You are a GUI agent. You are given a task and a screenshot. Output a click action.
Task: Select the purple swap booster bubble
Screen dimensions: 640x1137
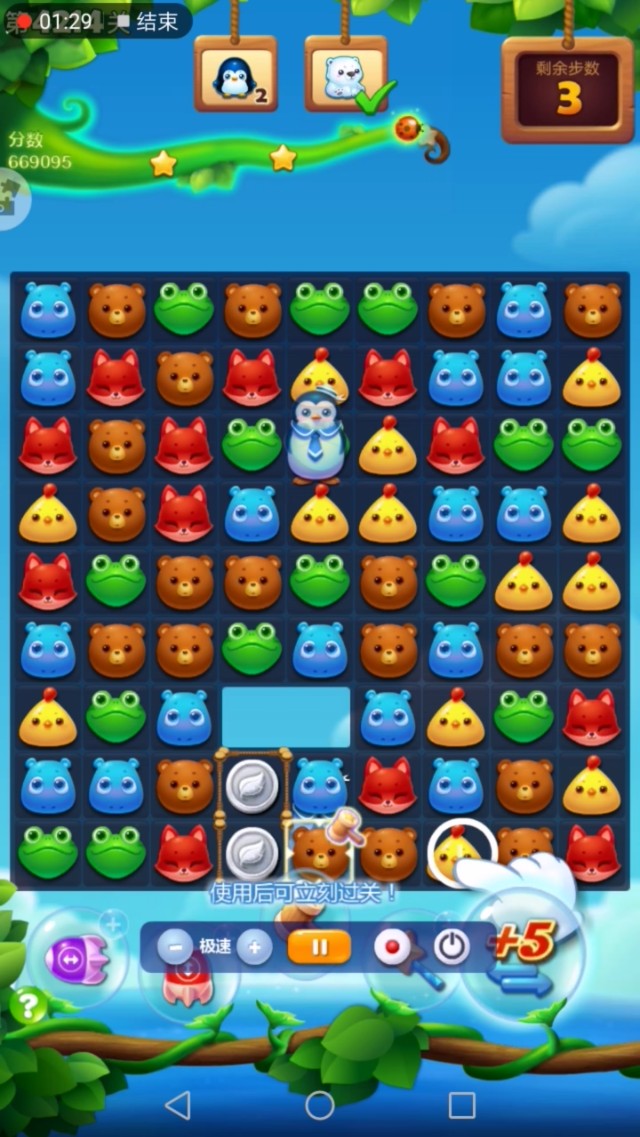73,958
